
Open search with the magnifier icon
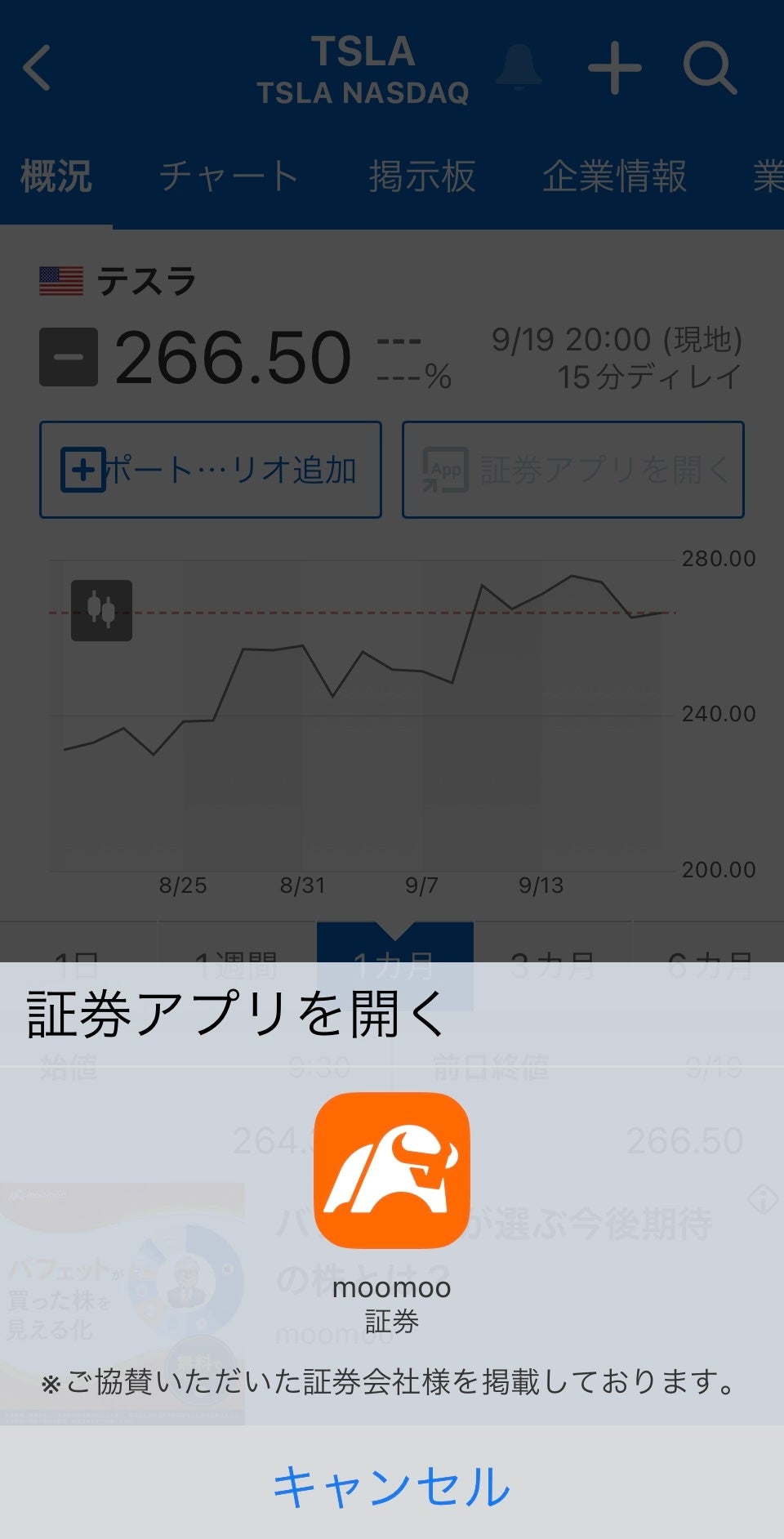pyautogui.click(x=710, y=69)
